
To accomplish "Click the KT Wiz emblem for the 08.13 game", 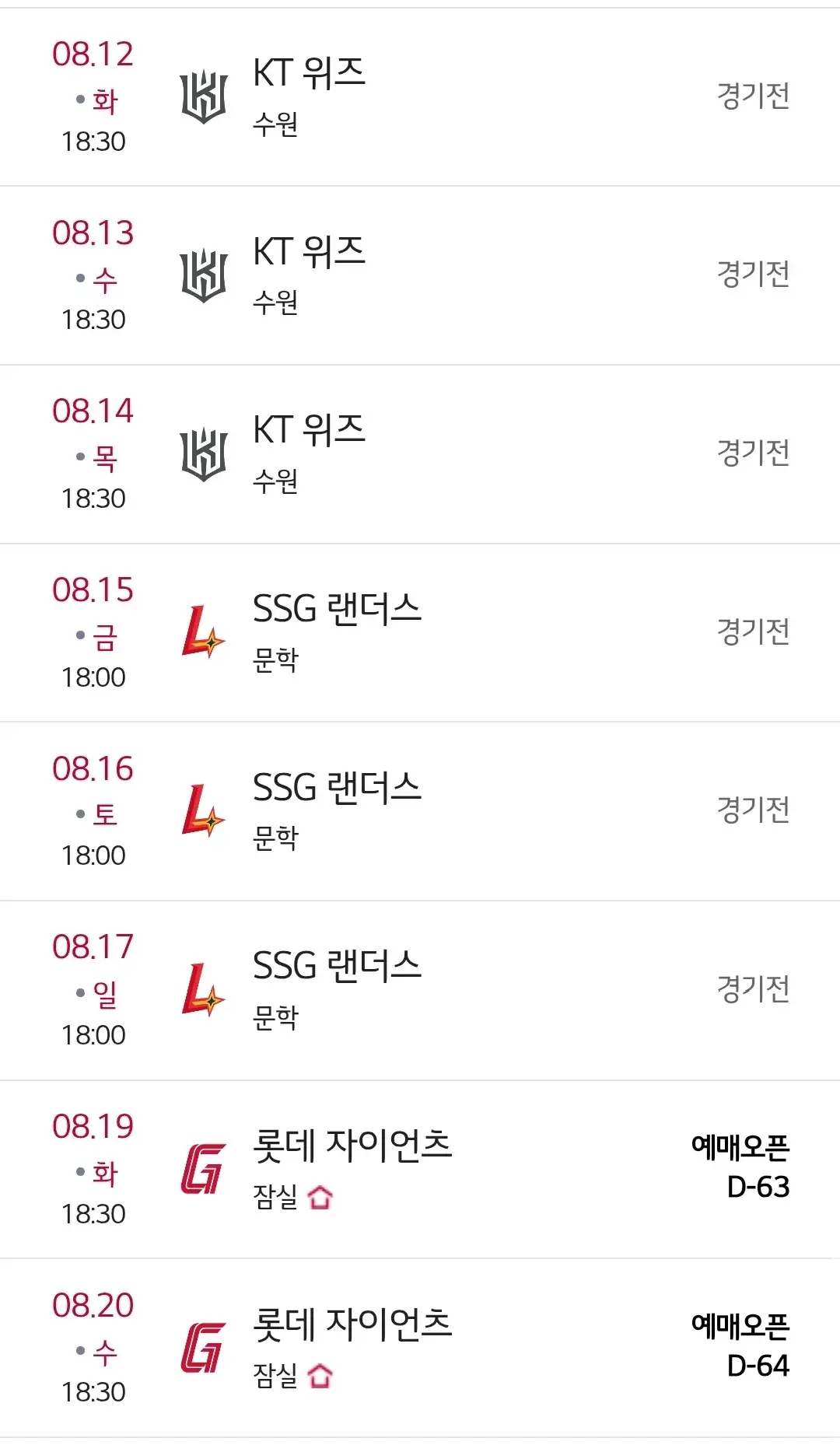I will (205, 272).
